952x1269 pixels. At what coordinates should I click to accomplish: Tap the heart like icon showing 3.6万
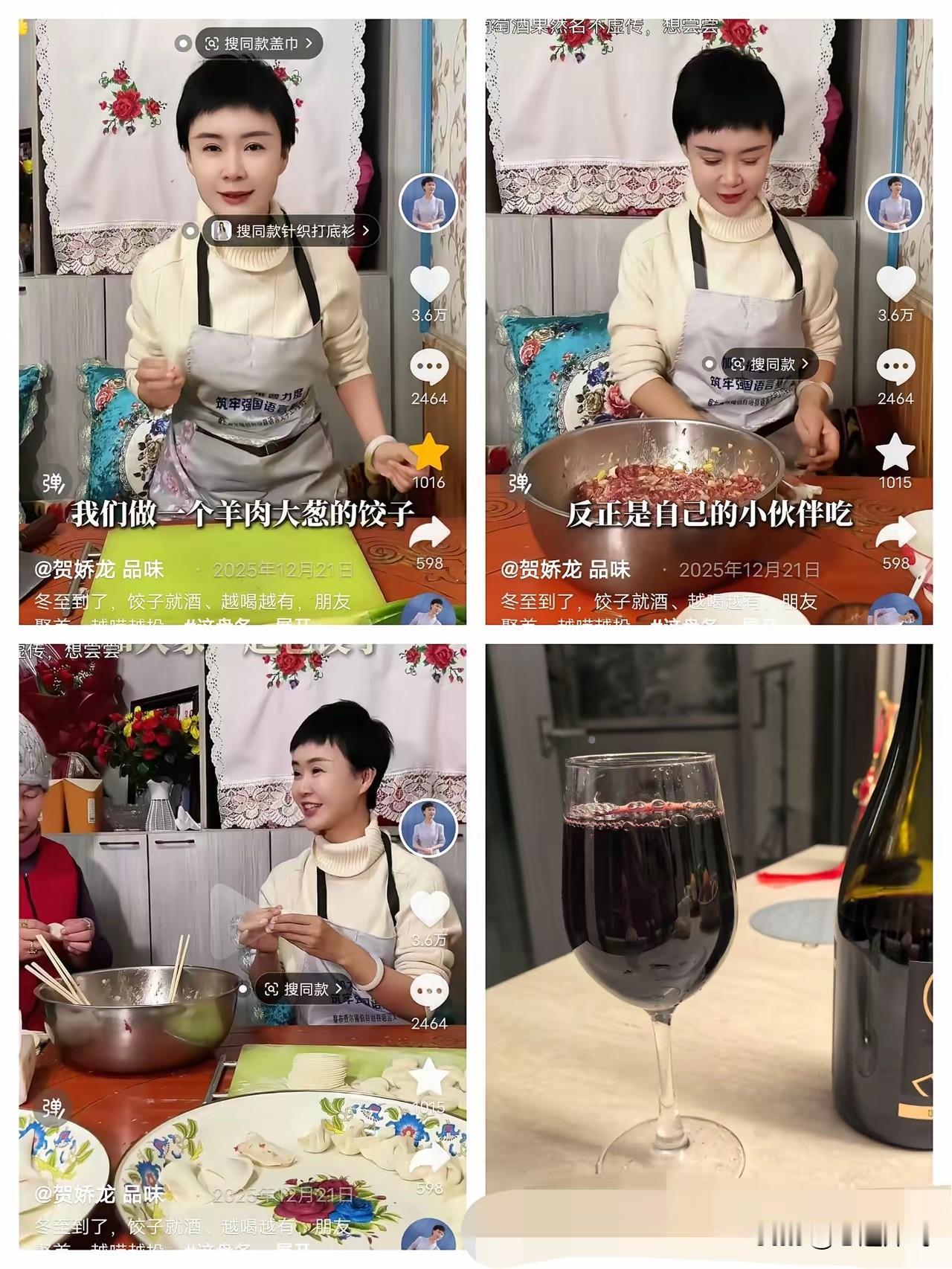[x=429, y=283]
